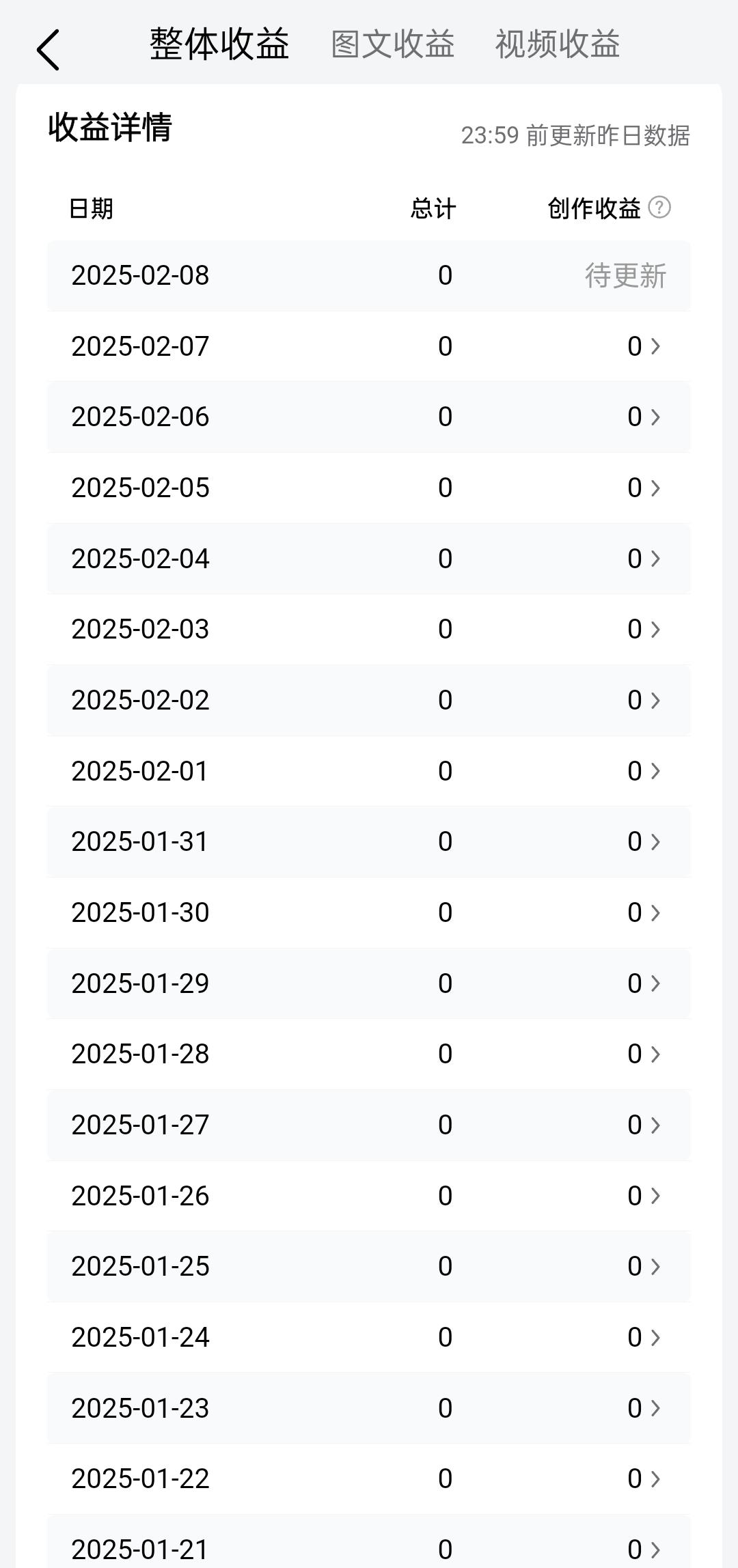Viewport: 738px width, 1568px height.
Task: Open earnings details for 2025-02-02
Action: coord(644,701)
